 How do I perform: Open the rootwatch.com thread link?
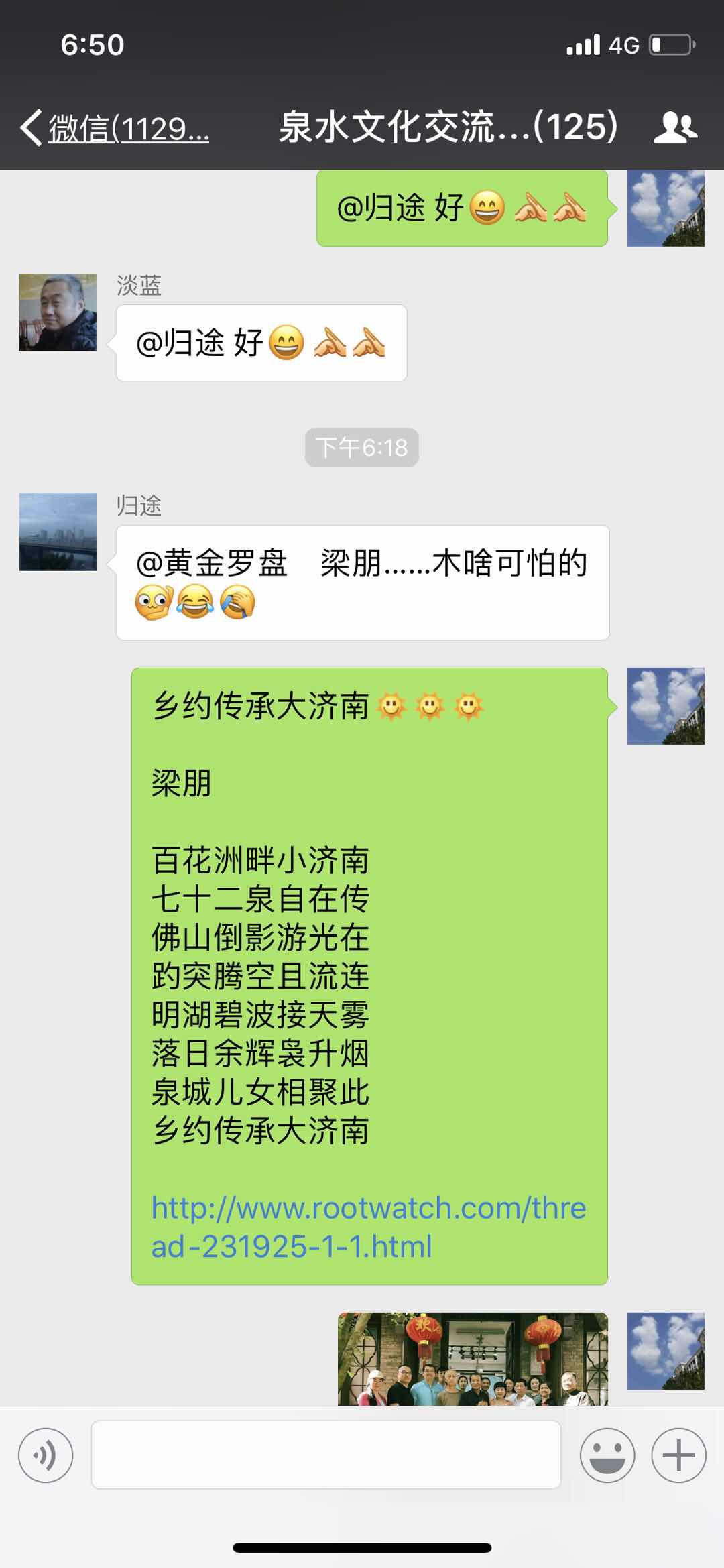[368, 1227]
